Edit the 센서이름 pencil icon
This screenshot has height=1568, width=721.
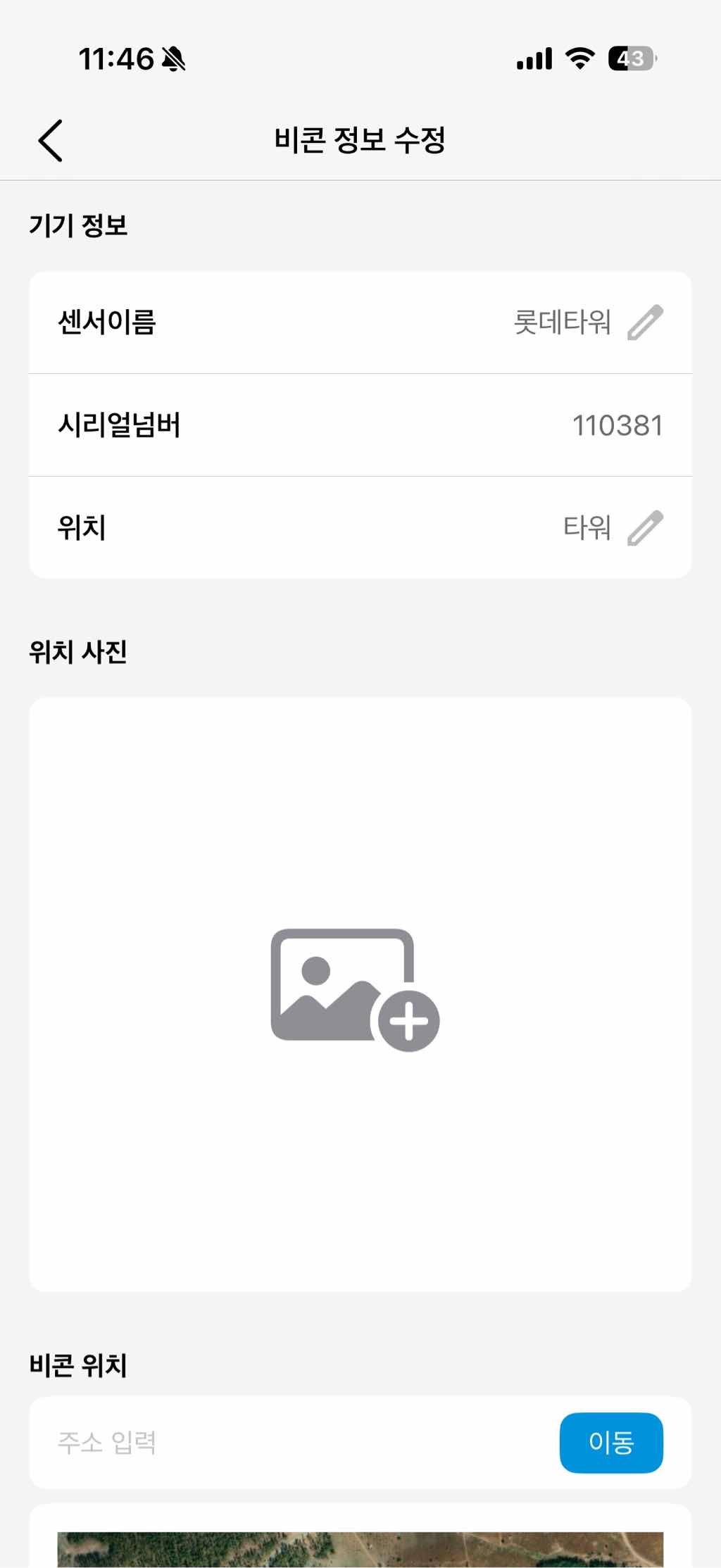[645, 322]
